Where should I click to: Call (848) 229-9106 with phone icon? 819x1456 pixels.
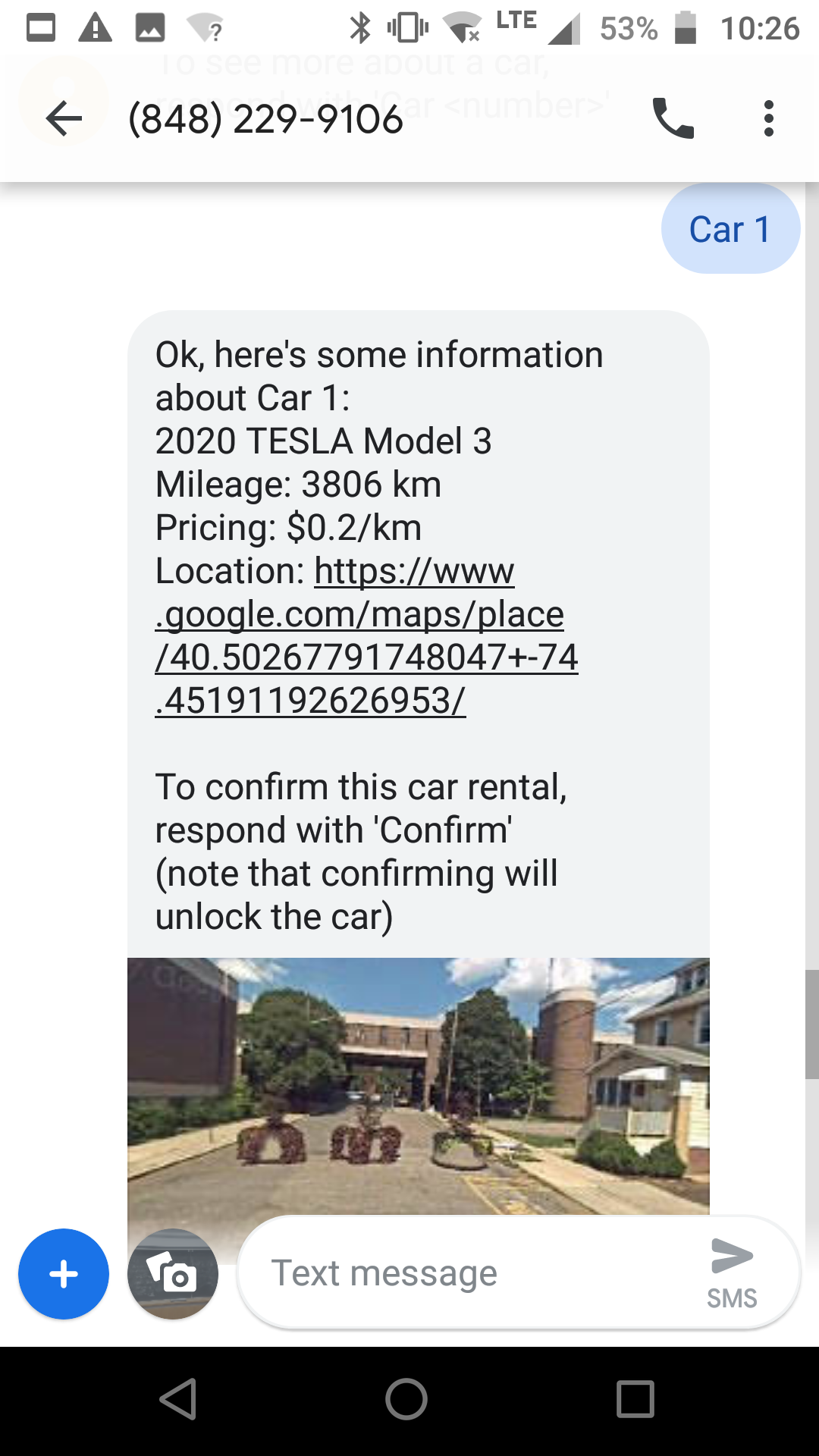click(x=673, y=119)
